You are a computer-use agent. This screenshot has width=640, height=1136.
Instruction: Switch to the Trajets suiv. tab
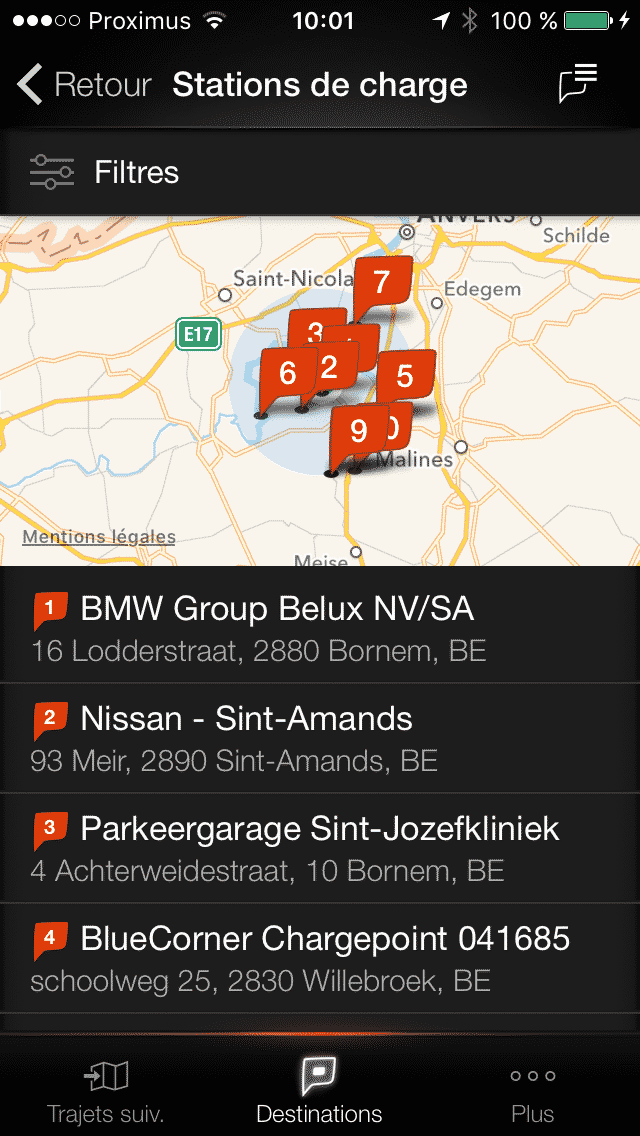tap(106, 1090)
